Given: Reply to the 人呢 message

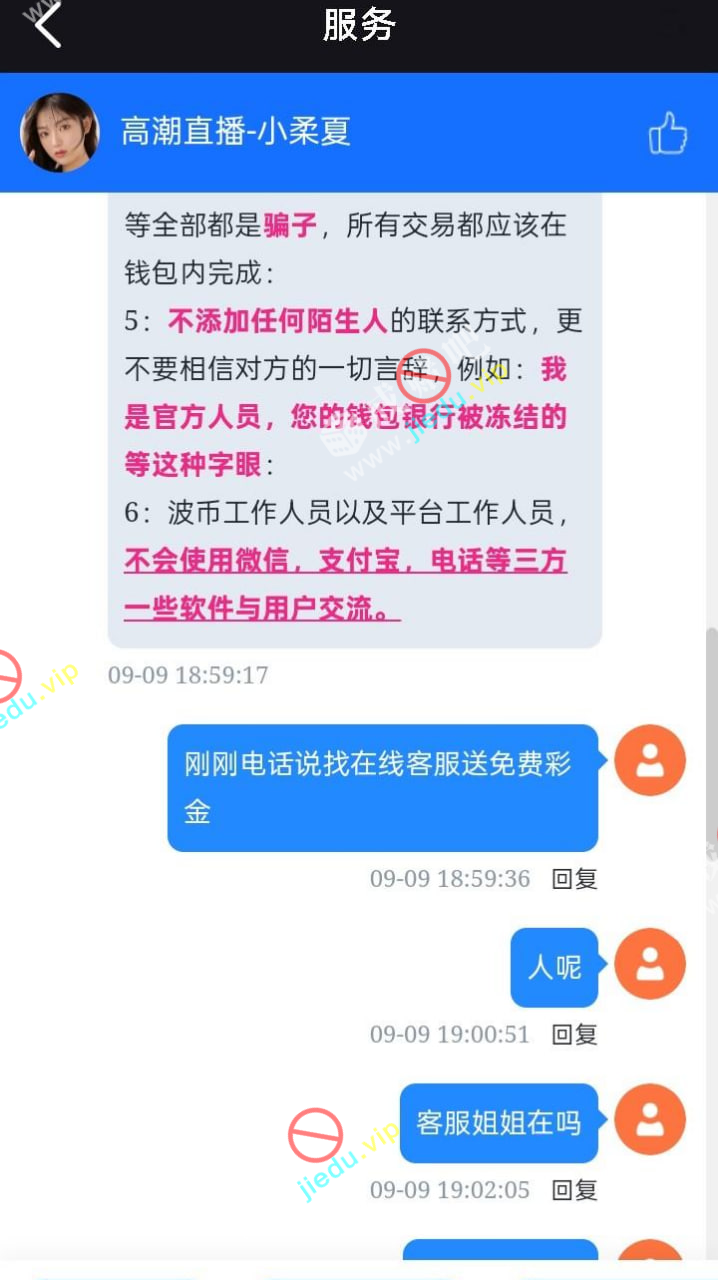Looking at the screenshot, I should tap(575, 1034).
